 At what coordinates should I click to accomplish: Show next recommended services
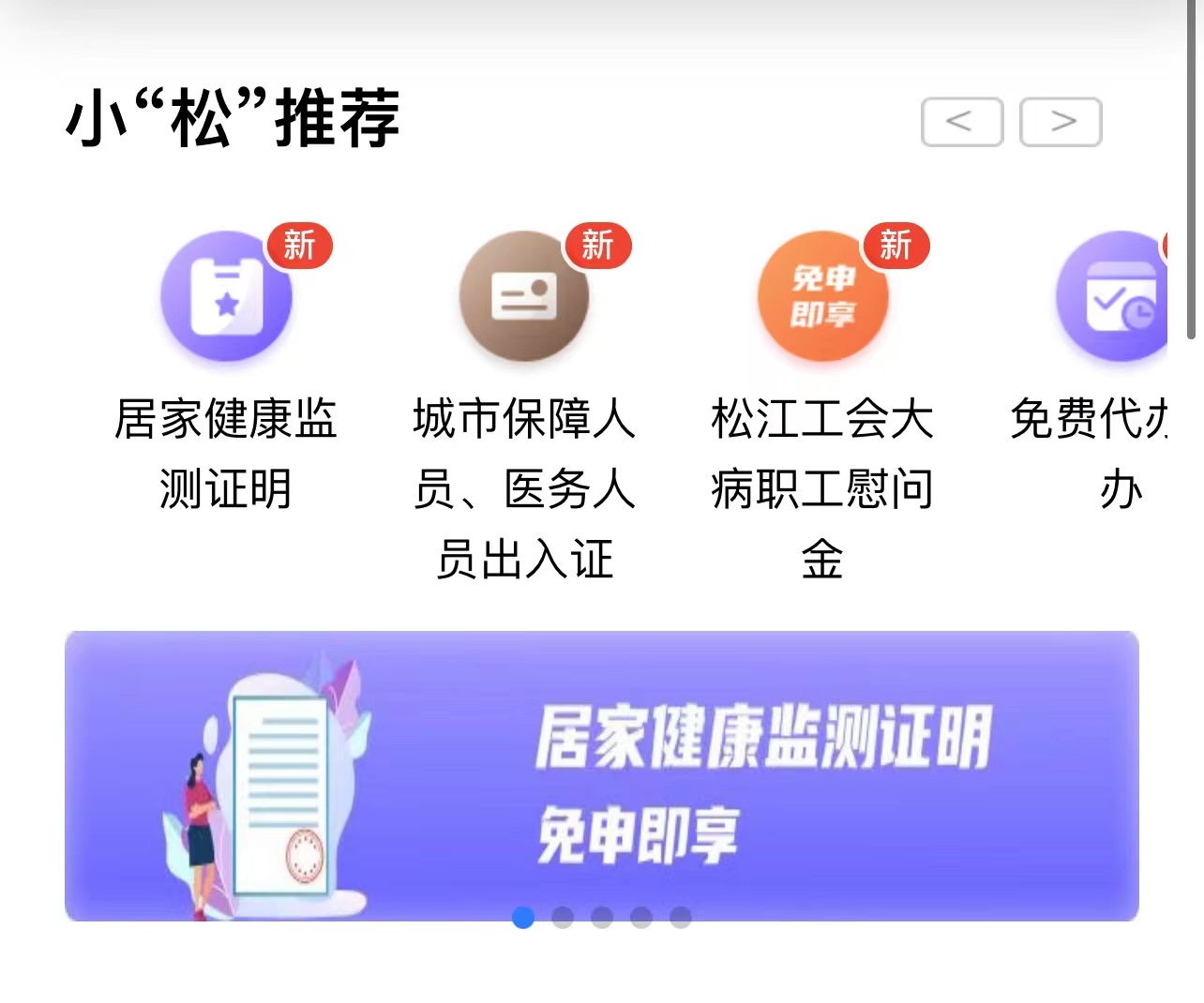(x=1061, y=122)
